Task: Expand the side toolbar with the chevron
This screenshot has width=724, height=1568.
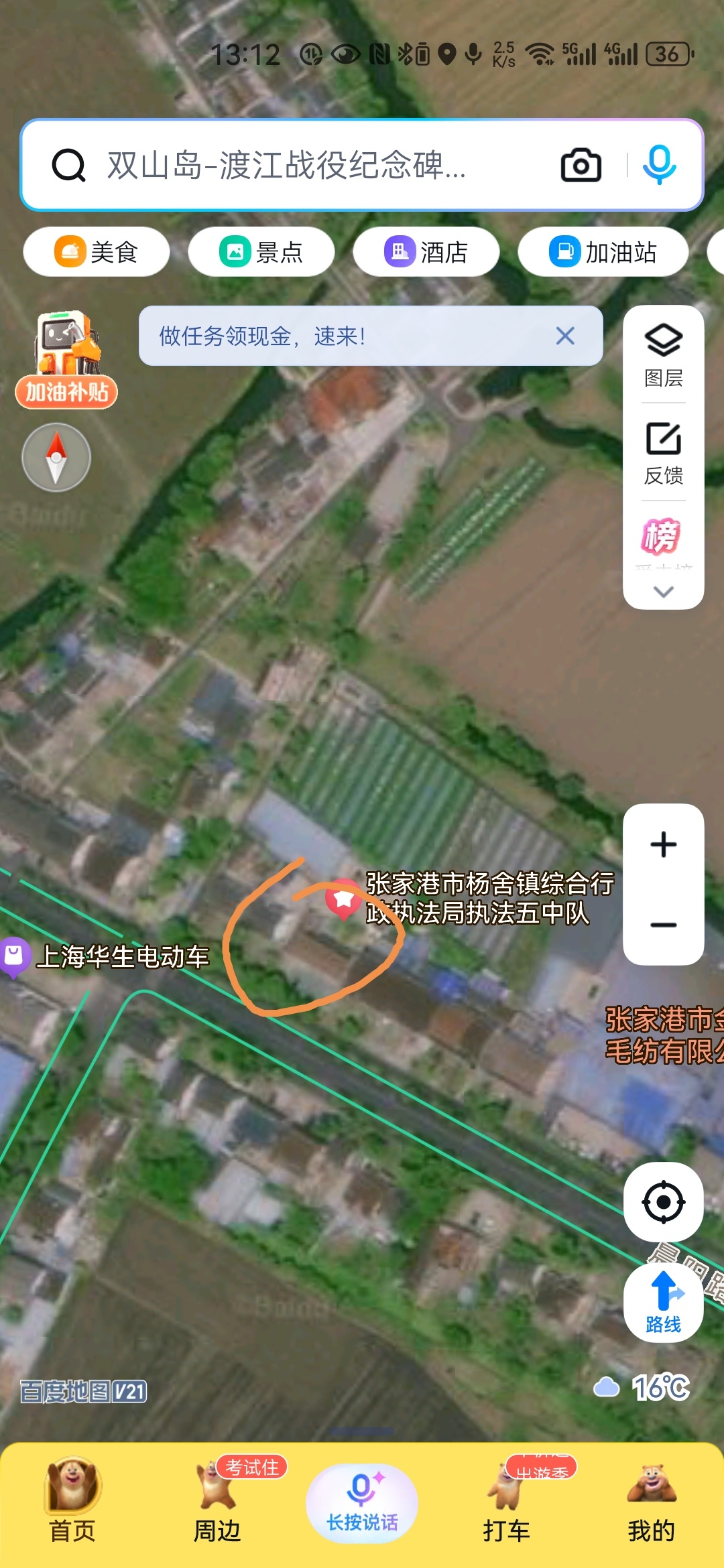Action: 663,591
